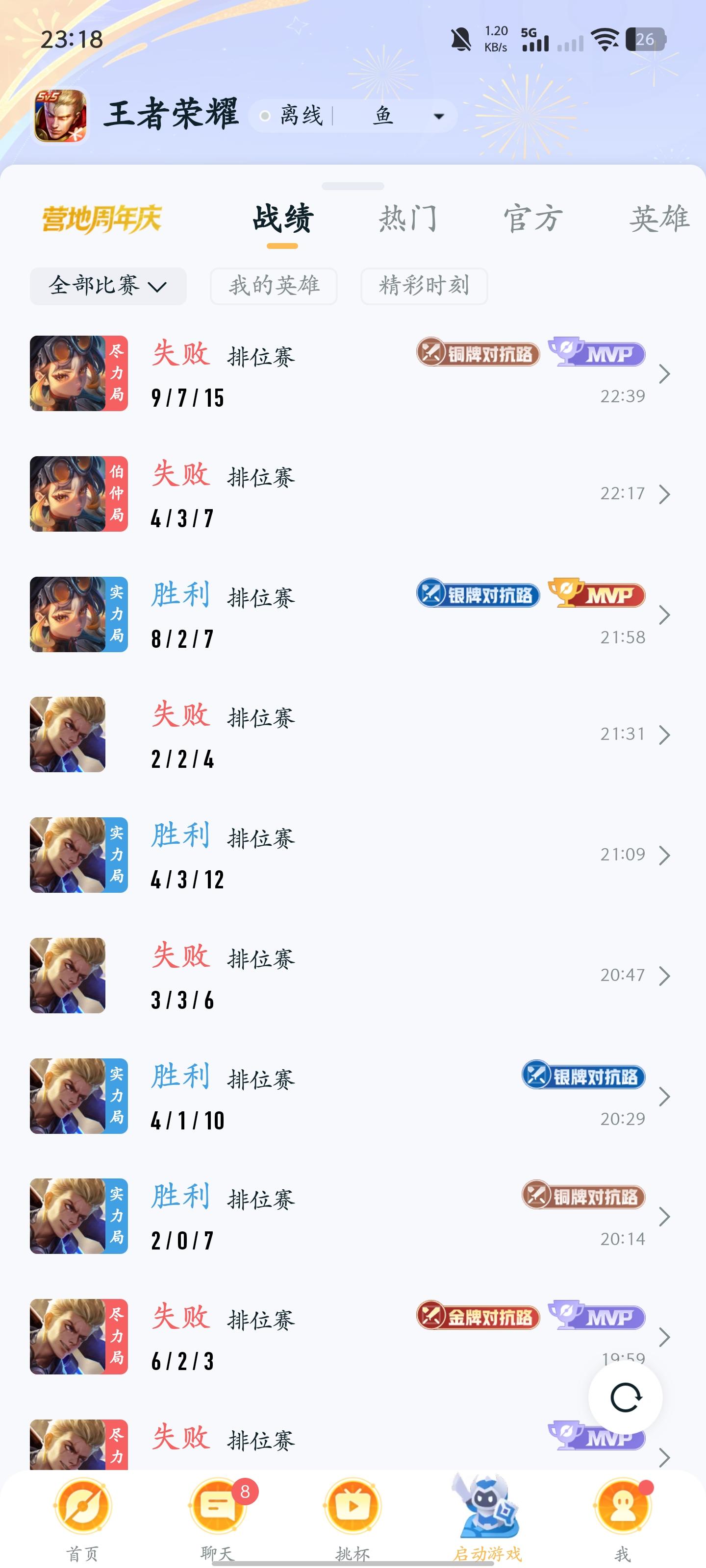706x1568 pixels.
Task: Select the 精彩时刻 chip
Action: [424, 286]
